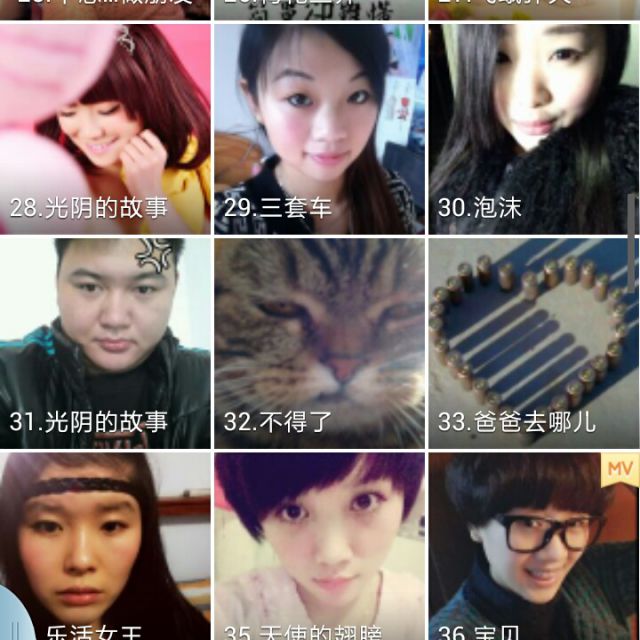640x640 pixels.
Task: Open the 36.宝贝 MV tile
Action: point(532,546)
